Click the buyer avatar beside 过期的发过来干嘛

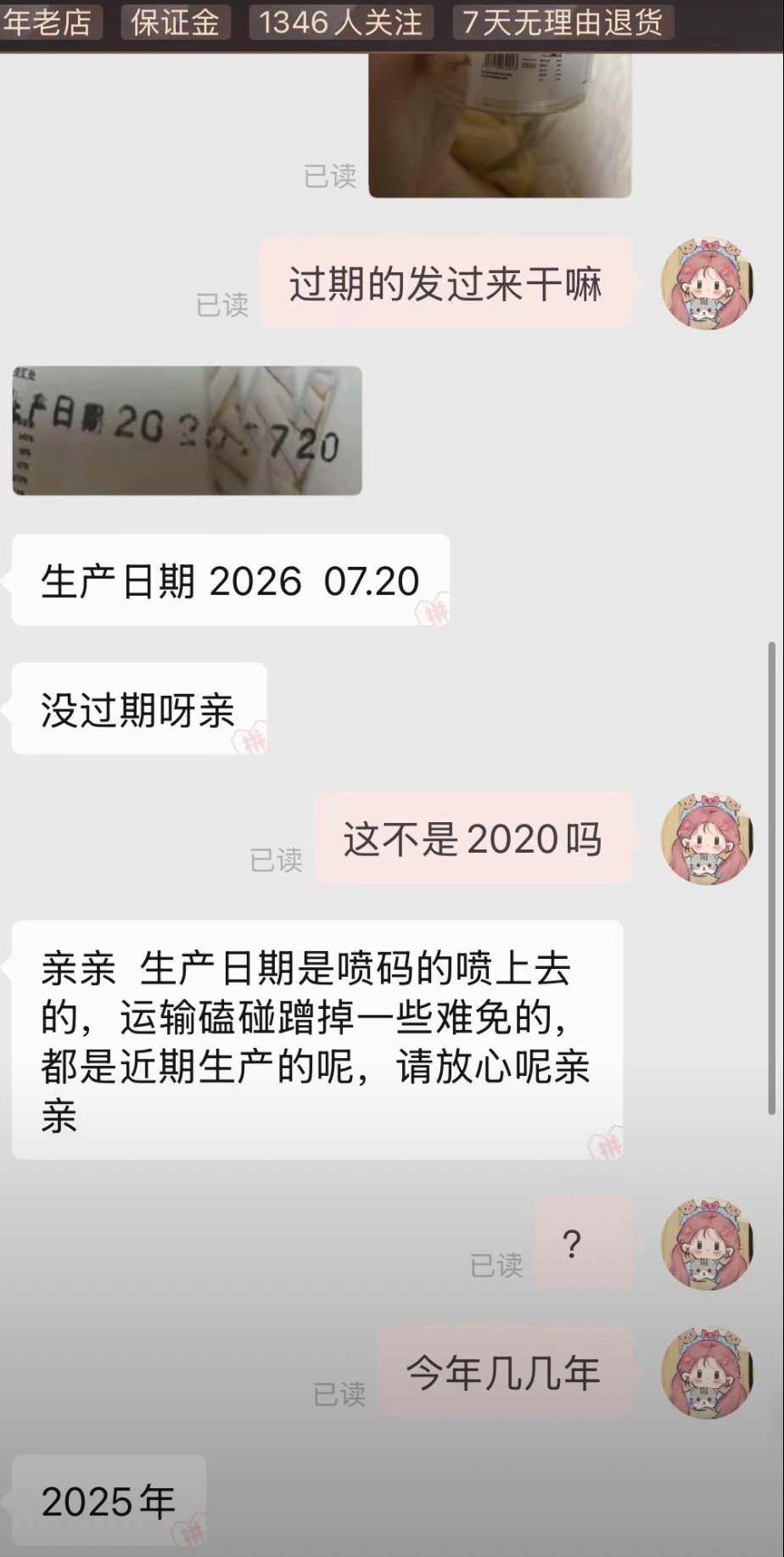pyautogui.click(x=707, y=284)
